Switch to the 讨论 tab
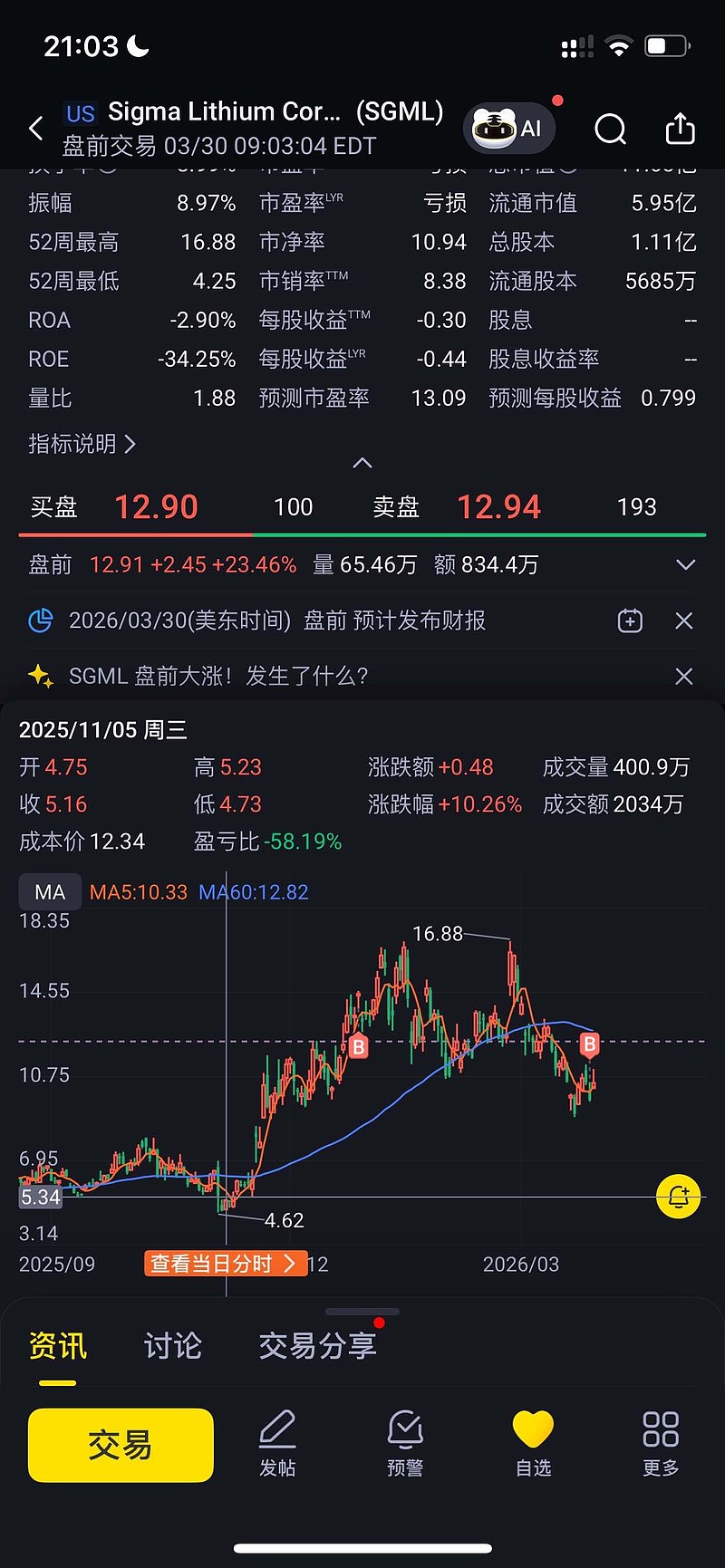This screenshot has width=725, height=1568. coord(172,1346)
